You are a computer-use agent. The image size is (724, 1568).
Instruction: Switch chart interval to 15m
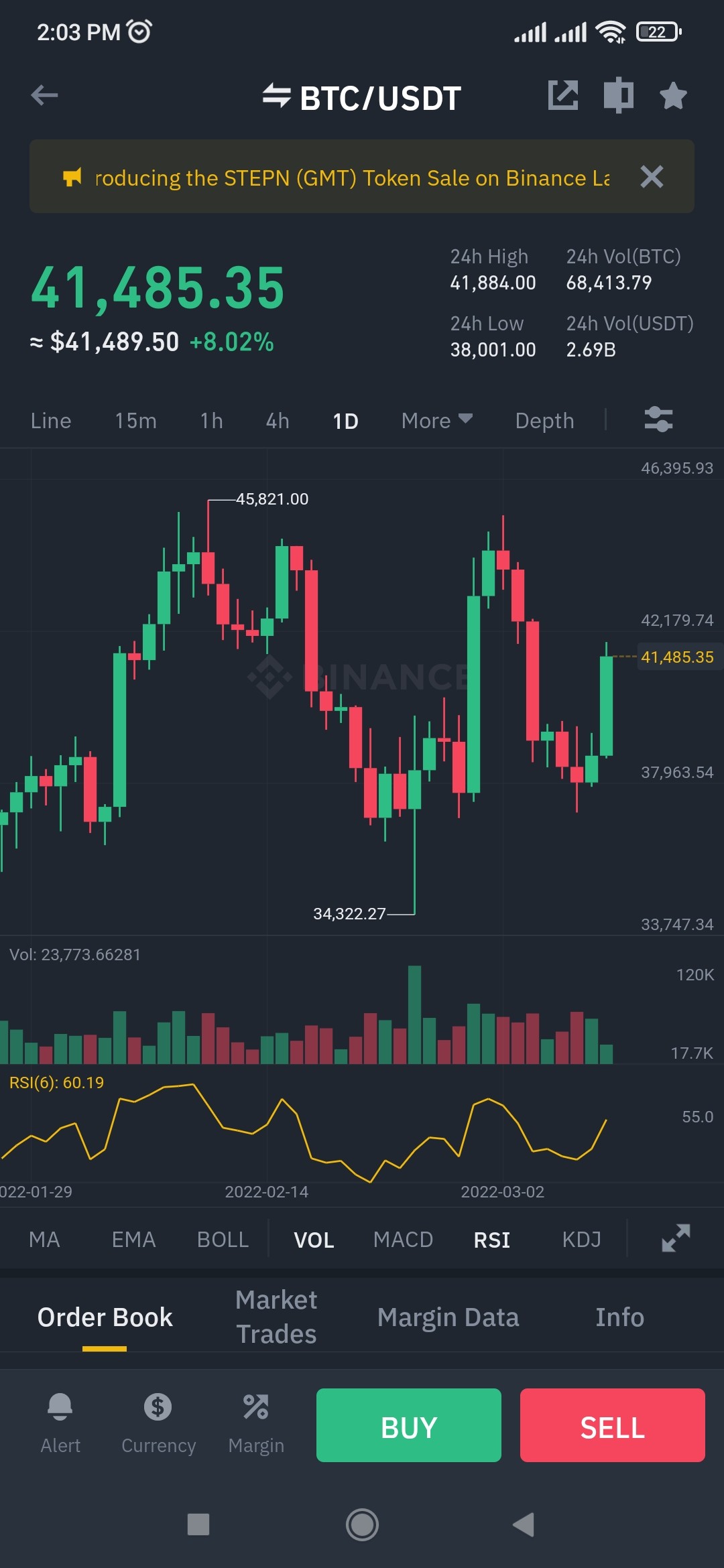[x=135, y=421]
